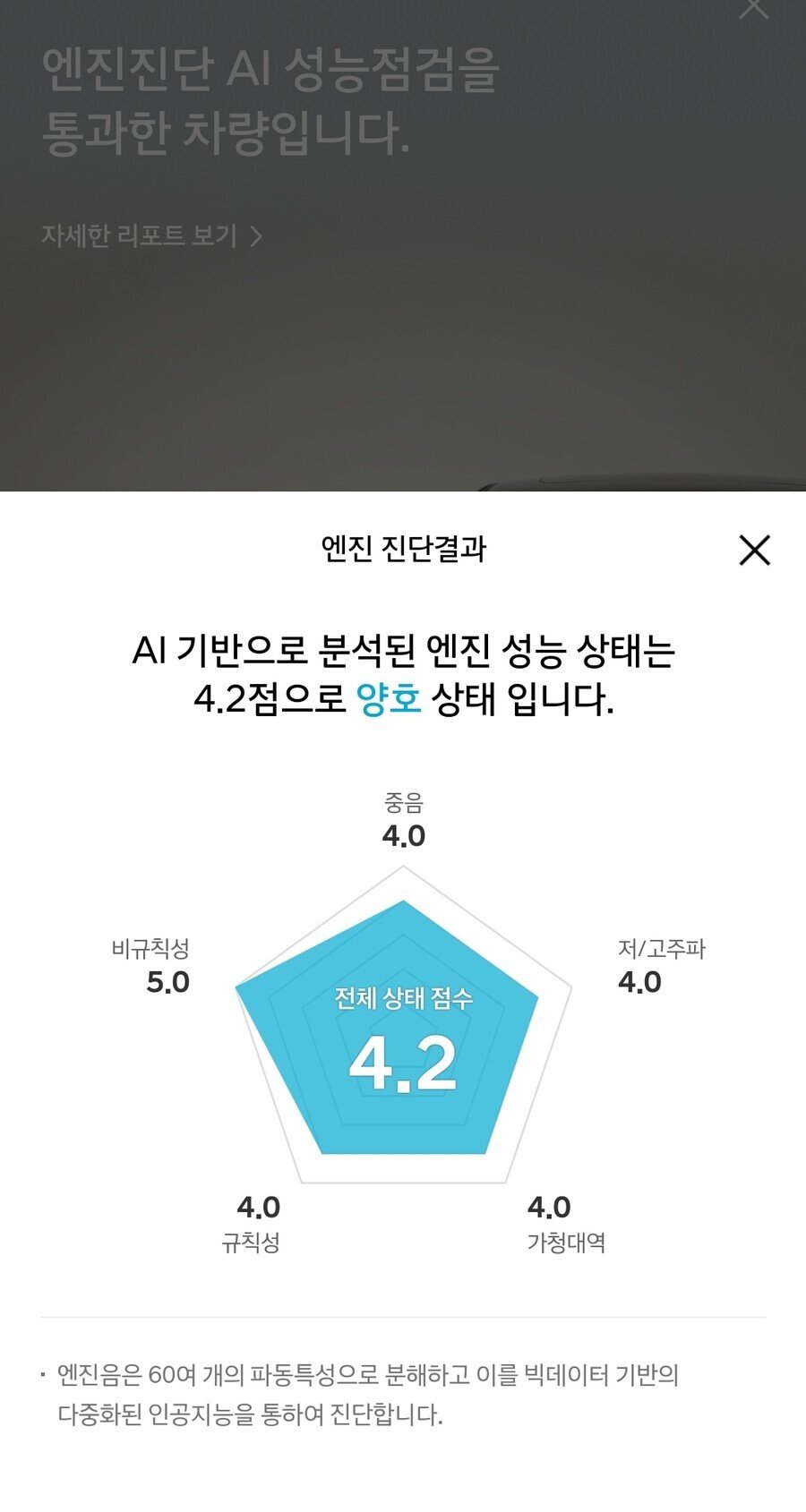Click the chevron next to 자세한 리포트 보기
Image resolution: width=806 pixels, height=1512 pixels.
coord(258,235)
